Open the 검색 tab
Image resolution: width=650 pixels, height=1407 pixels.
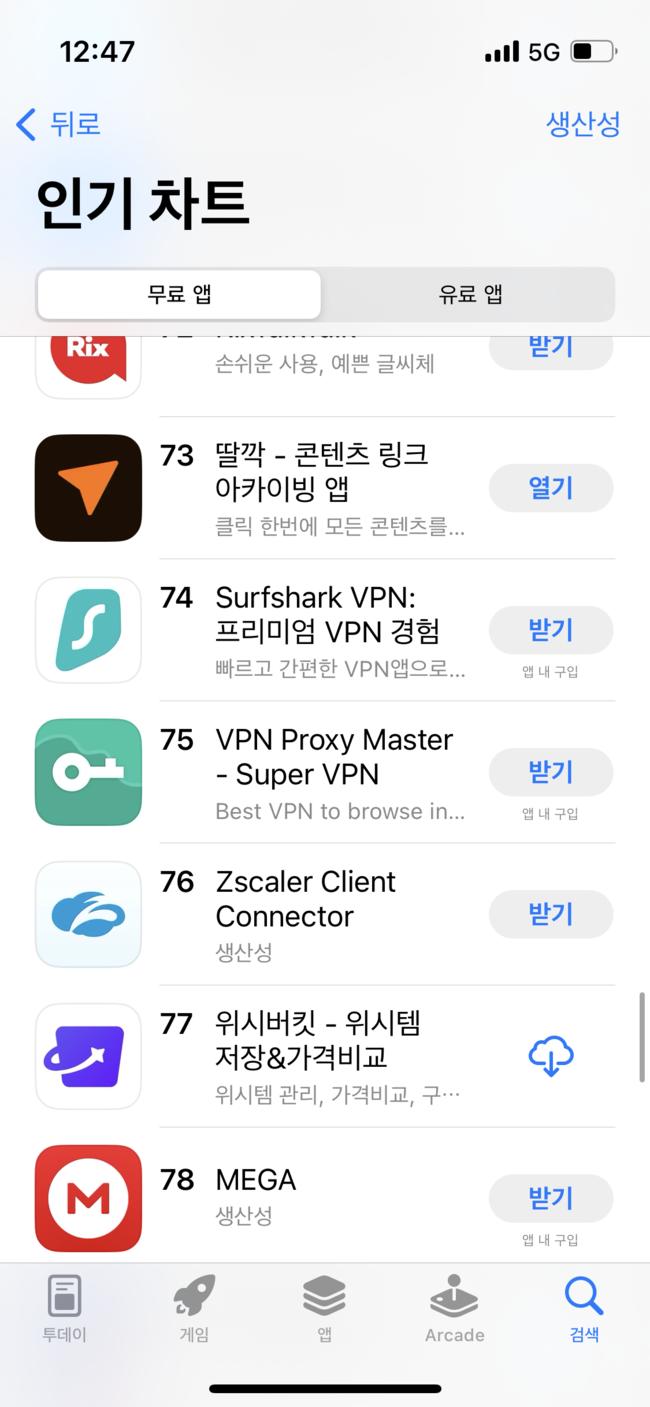tap(584, 1309)
